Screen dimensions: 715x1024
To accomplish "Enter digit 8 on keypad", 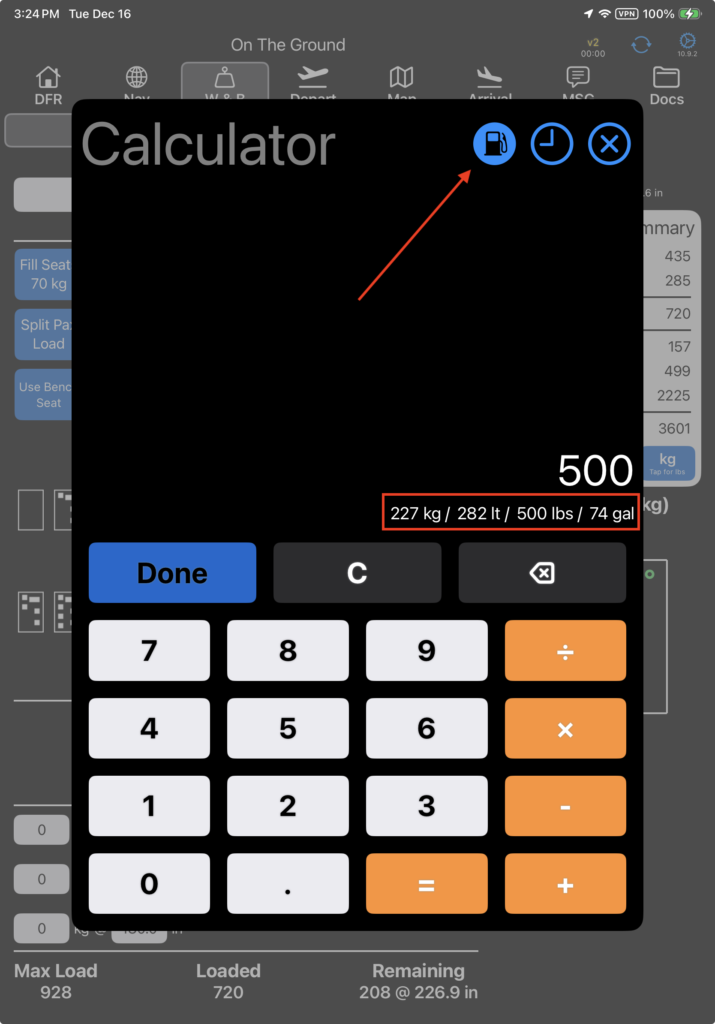I will tap(288, 650).
